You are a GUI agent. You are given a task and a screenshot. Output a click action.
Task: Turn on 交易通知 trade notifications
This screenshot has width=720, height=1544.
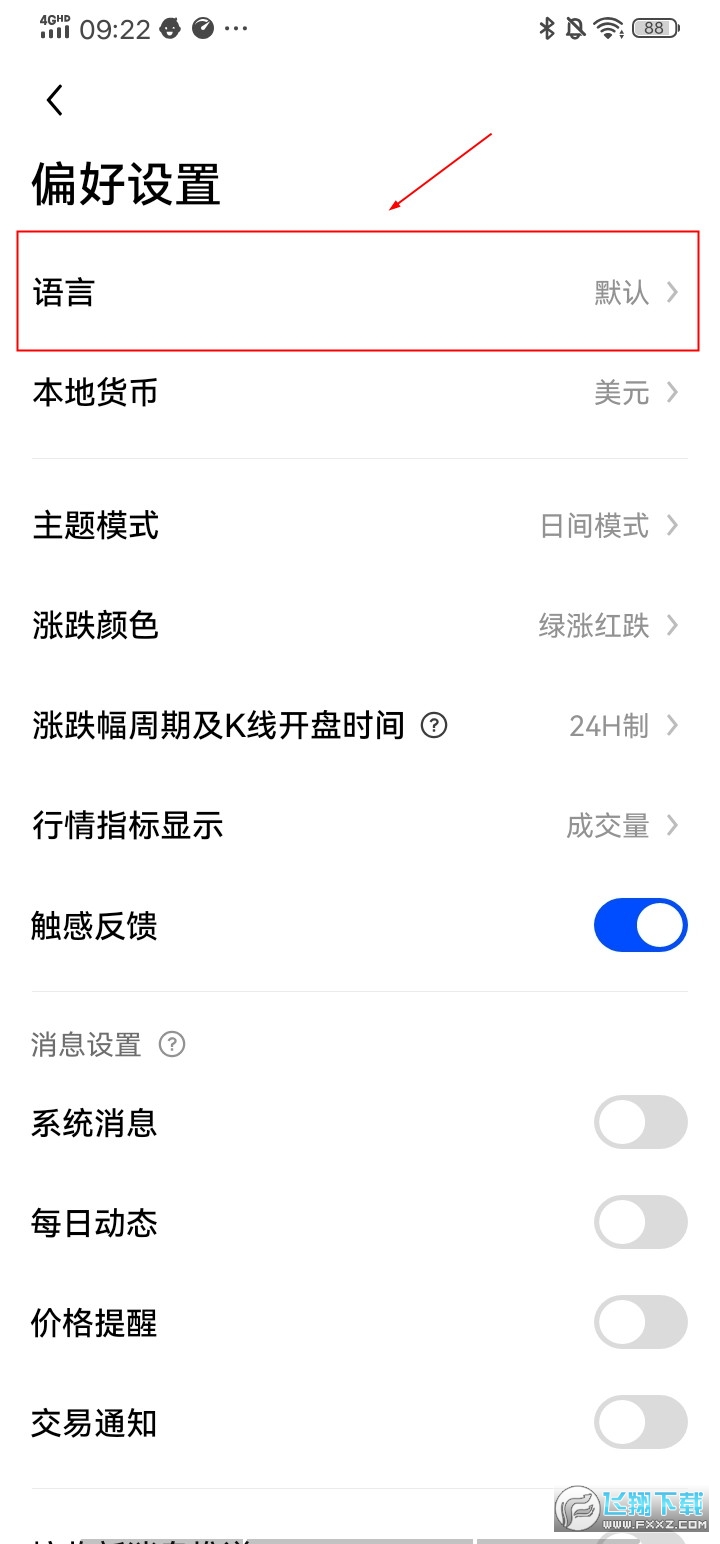point(640,1422)
